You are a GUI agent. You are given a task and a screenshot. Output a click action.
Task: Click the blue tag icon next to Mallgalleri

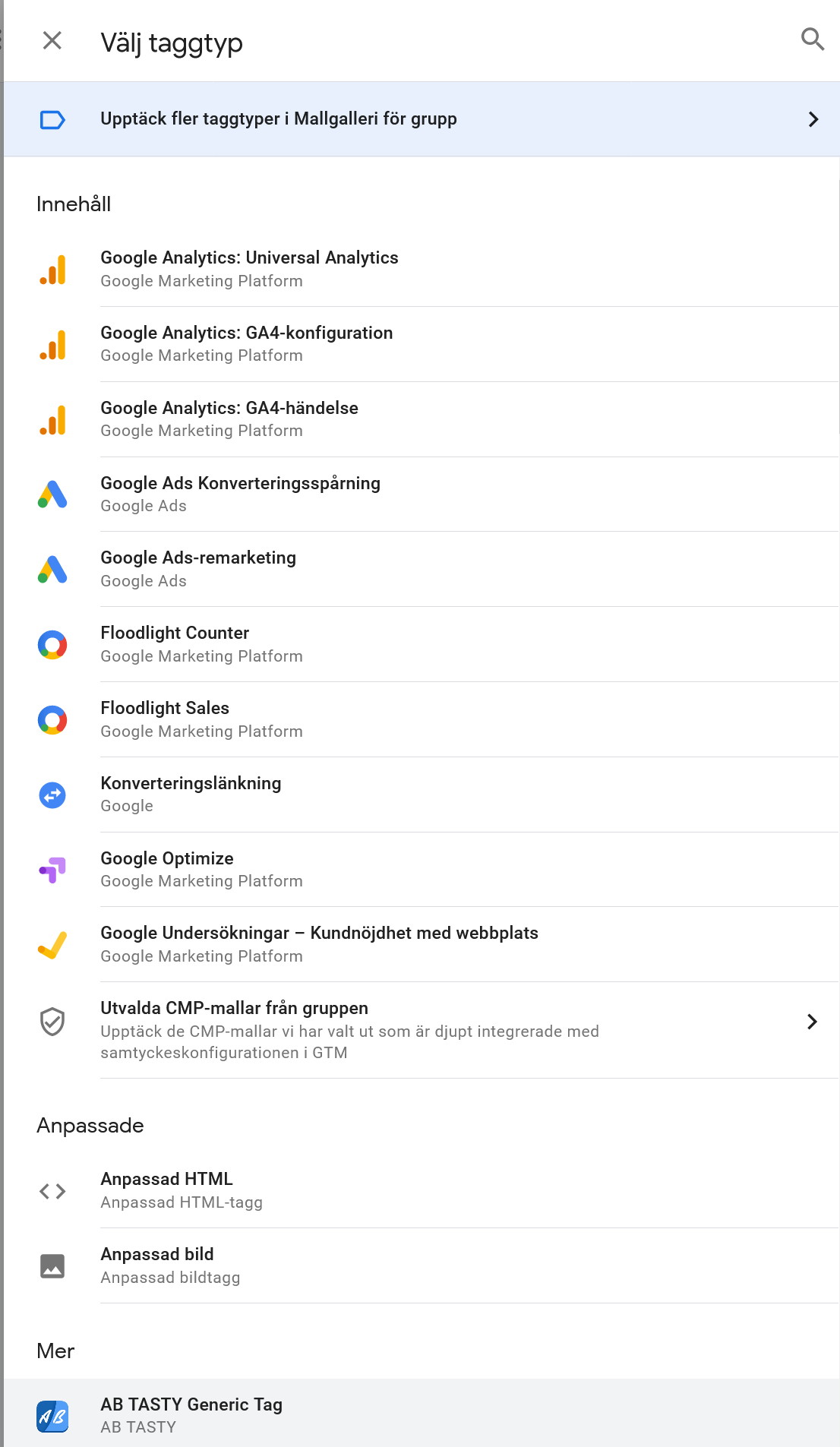point(52,118)
